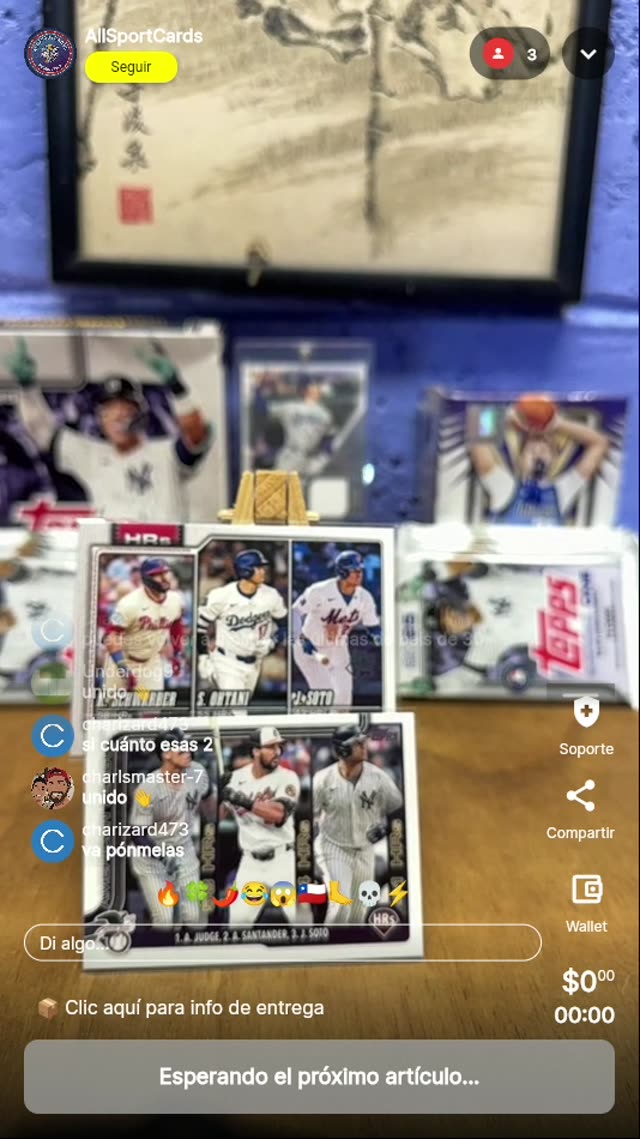
Task: Open charlsmaster-7 user profile from chat
Action: (x=52, y=788)
